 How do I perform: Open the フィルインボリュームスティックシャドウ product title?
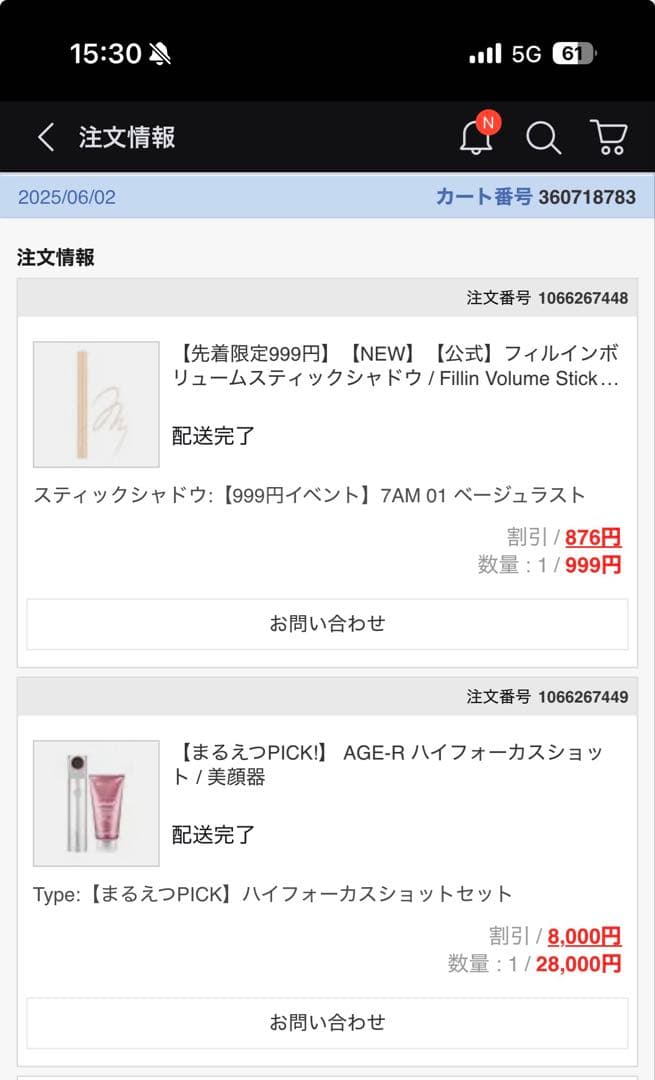pos(396,366)
